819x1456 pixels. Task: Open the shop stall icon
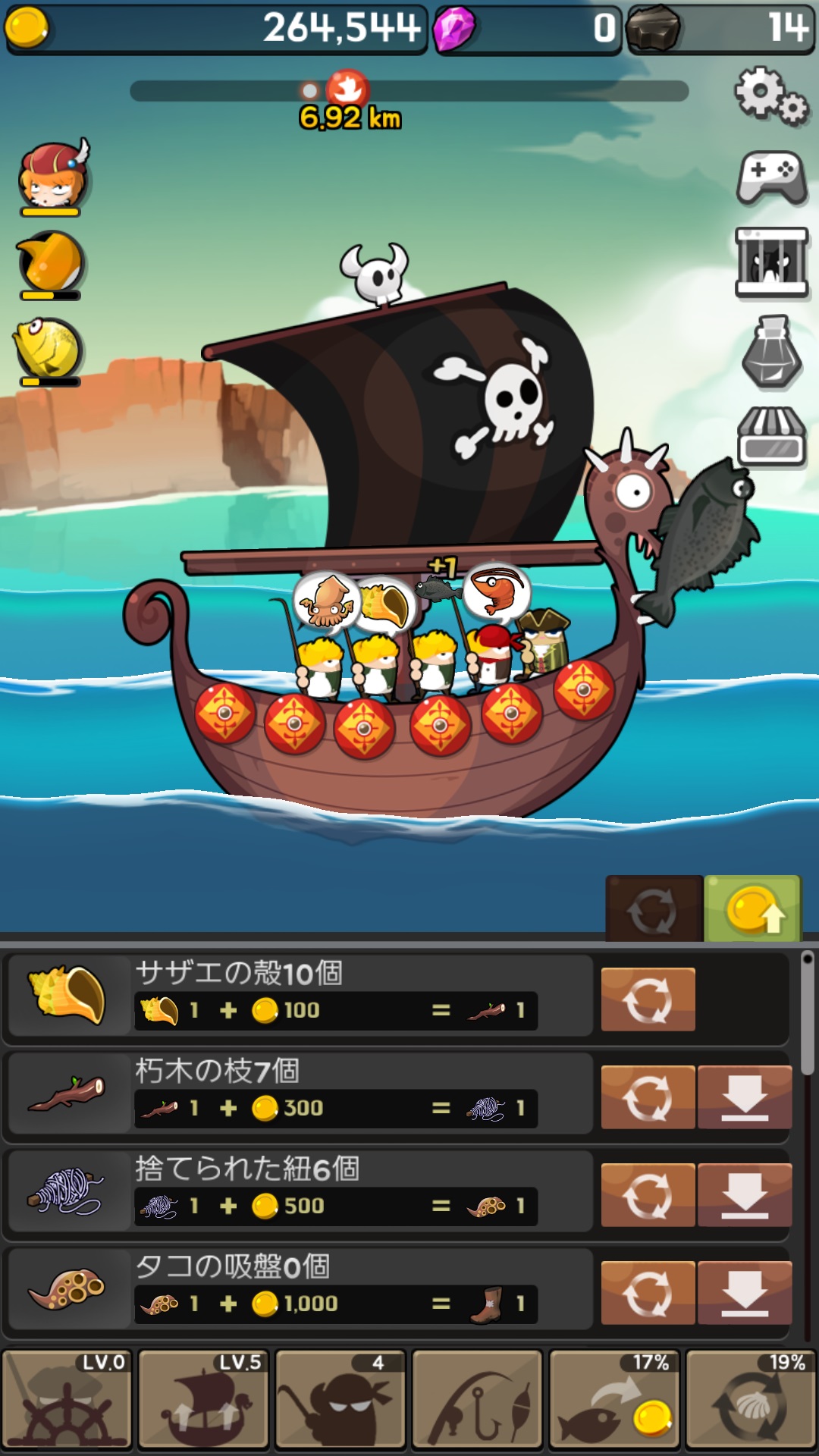[772, 437]
